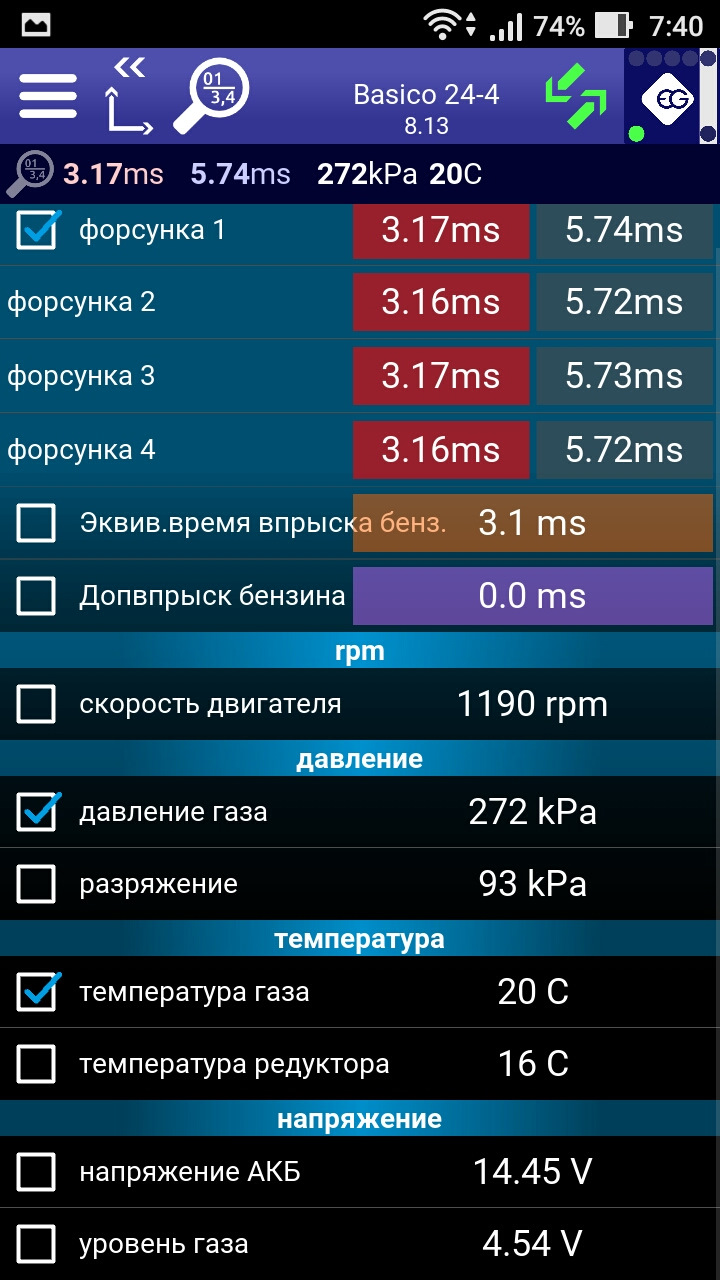Select the скорость двигателя checkbox

tap(37, 704)
